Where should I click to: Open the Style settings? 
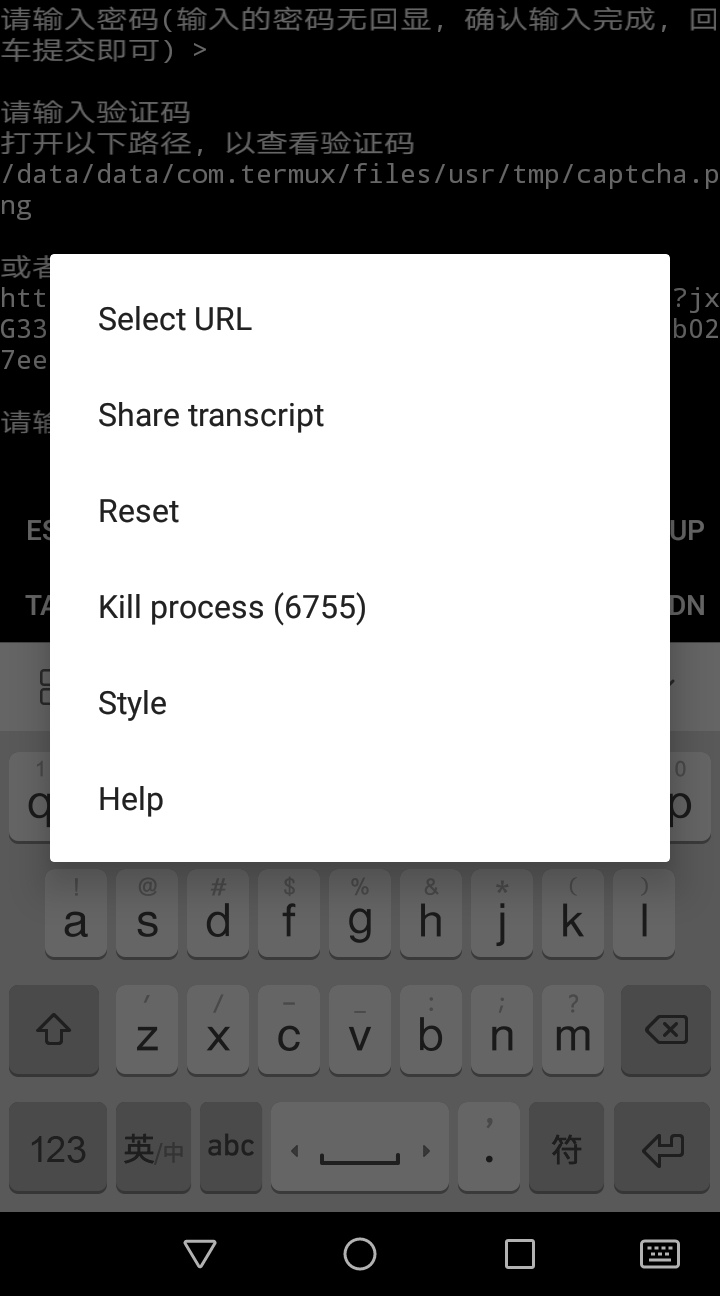coord(360,703)
